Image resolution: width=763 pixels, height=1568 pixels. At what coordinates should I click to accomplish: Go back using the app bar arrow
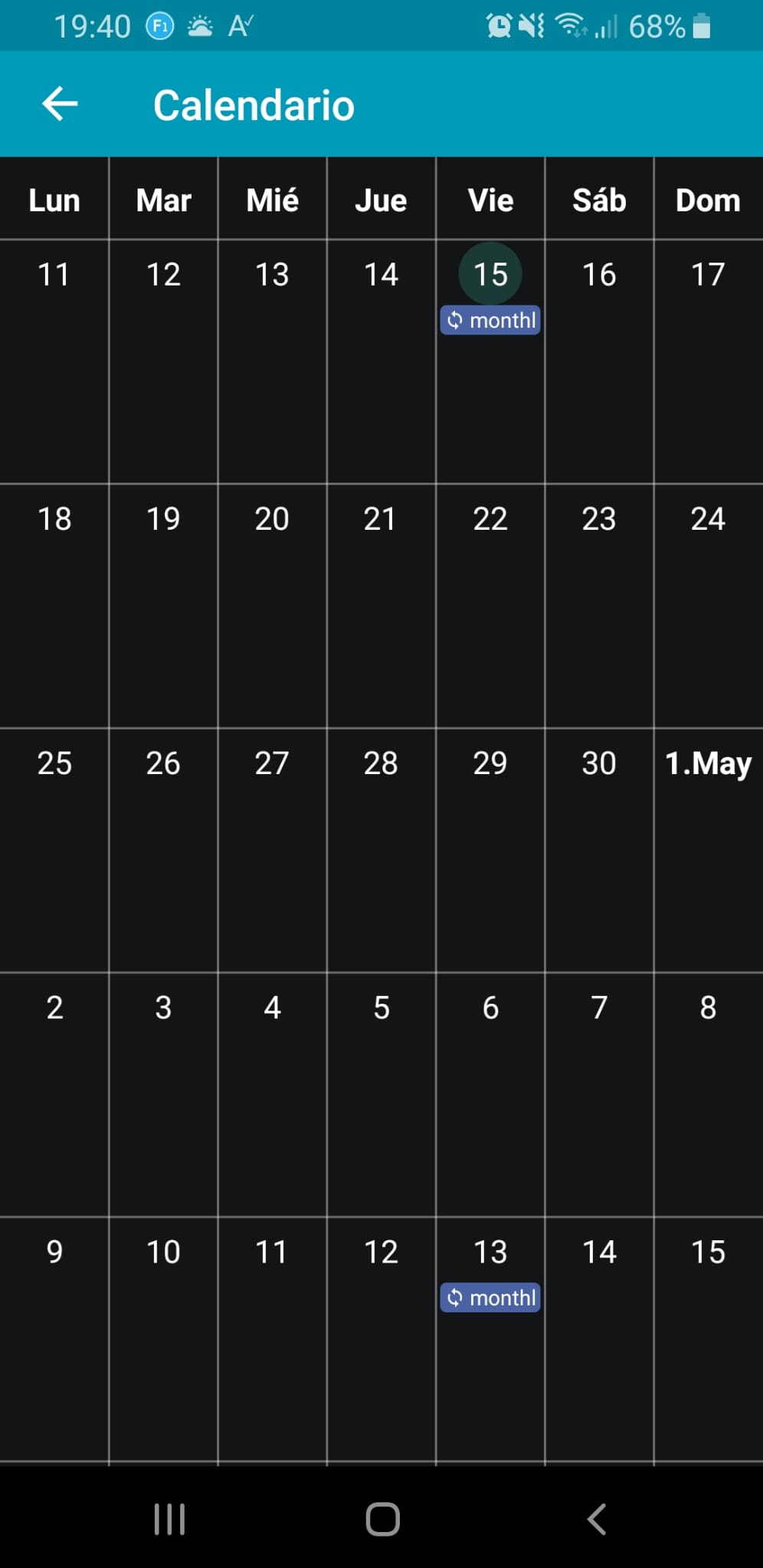click(60, 104)
